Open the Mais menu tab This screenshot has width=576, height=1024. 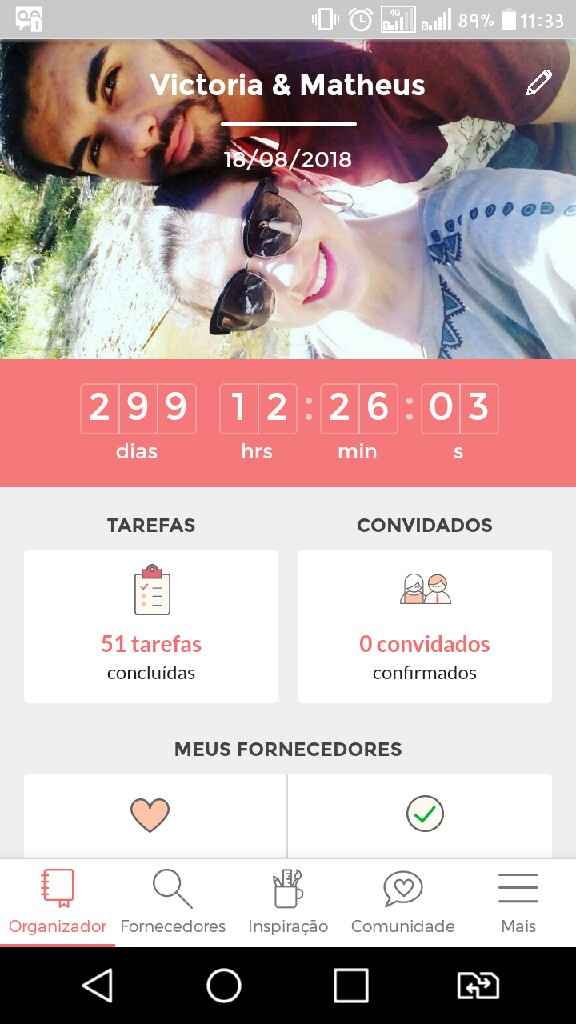[x=518, y=902]
